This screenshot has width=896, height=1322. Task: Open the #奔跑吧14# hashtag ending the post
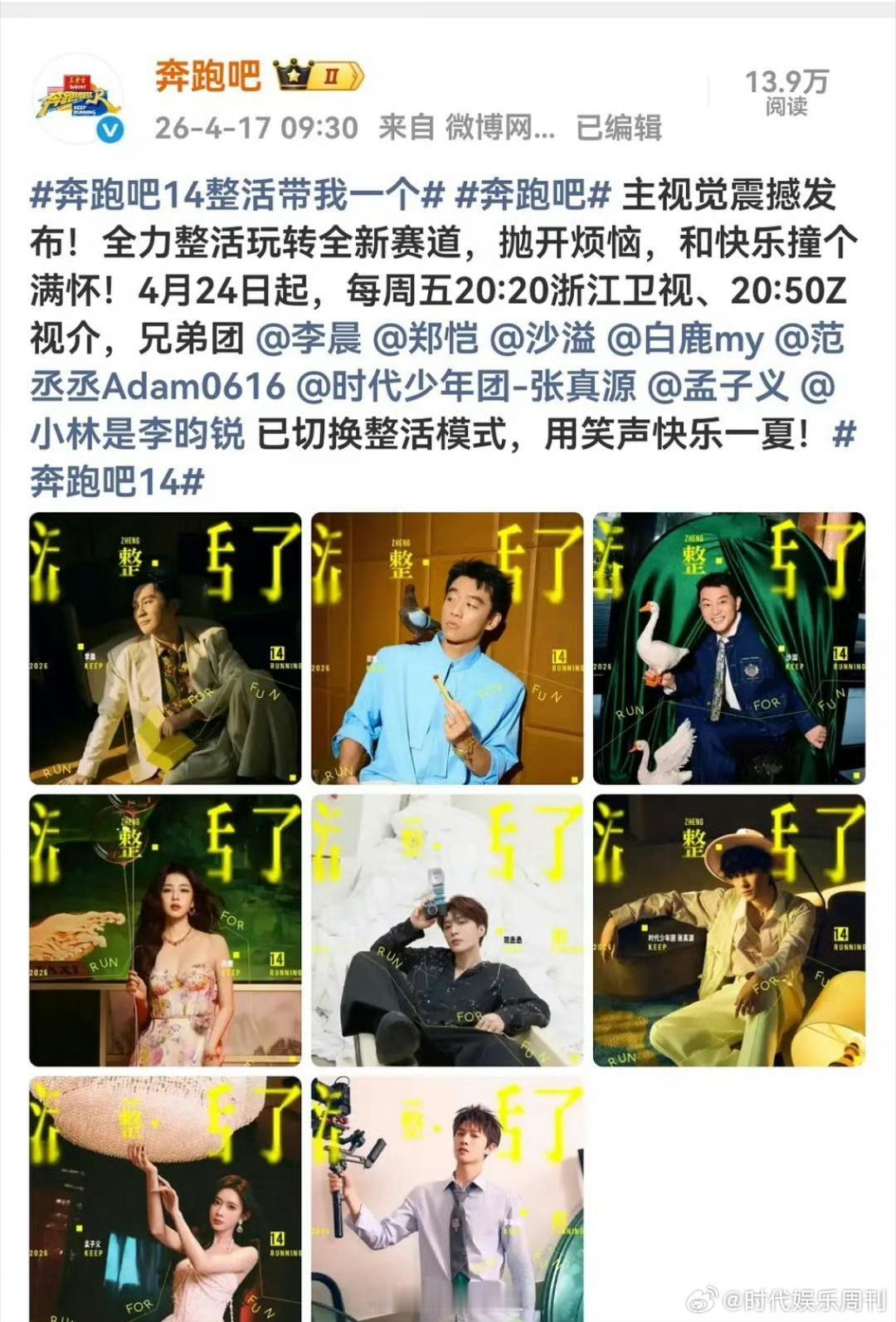point(116,481)
